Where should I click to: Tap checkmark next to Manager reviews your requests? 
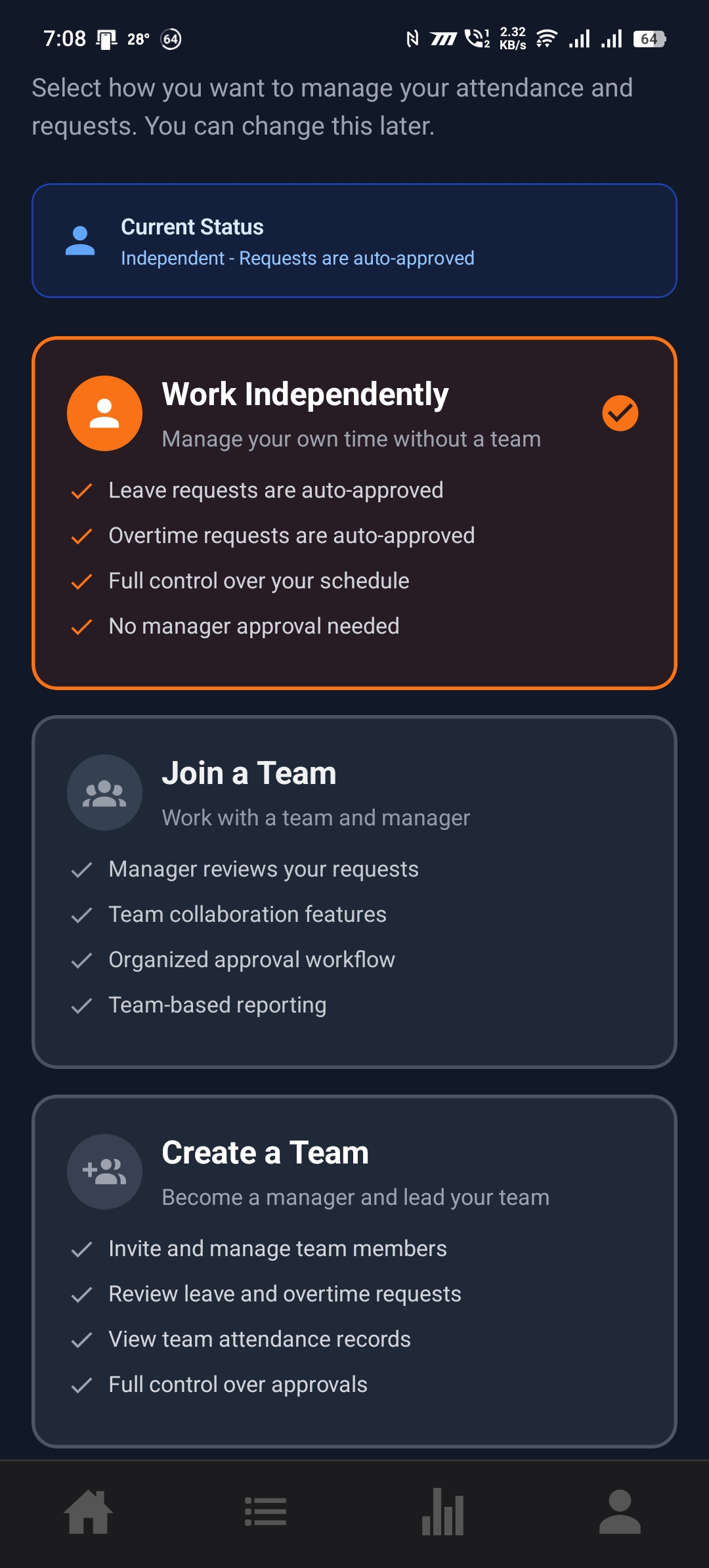click(x=81, y=869)
